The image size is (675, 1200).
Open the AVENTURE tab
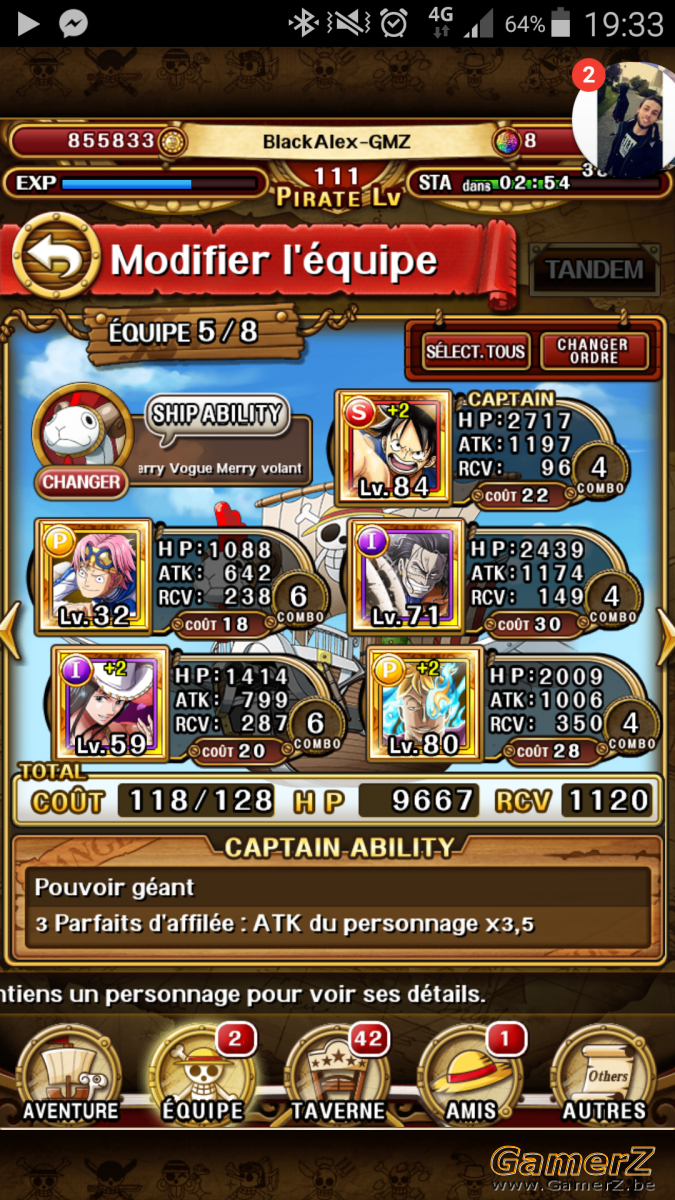click(70, 1073)
